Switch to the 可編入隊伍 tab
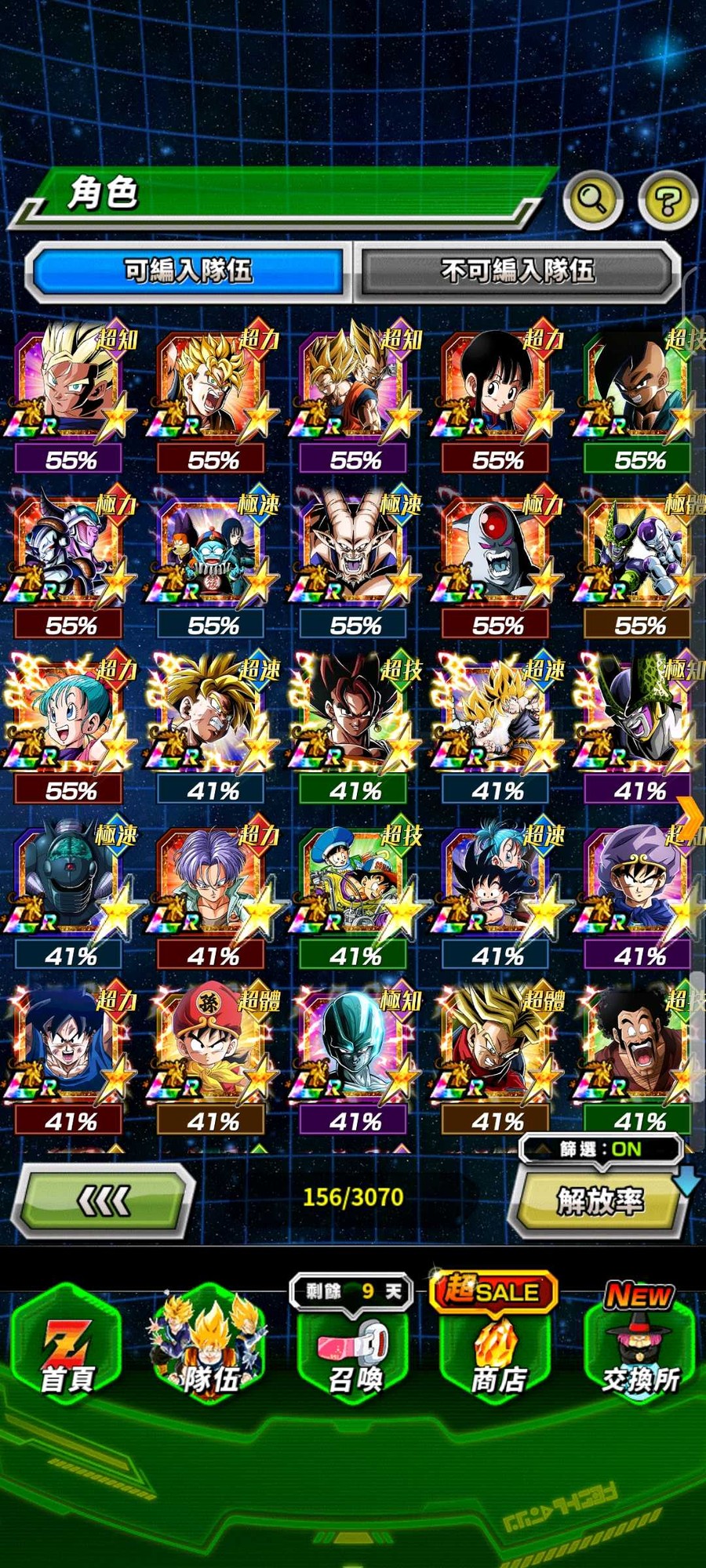Viewport: 706px width, 1568px height. coord(187,271)
